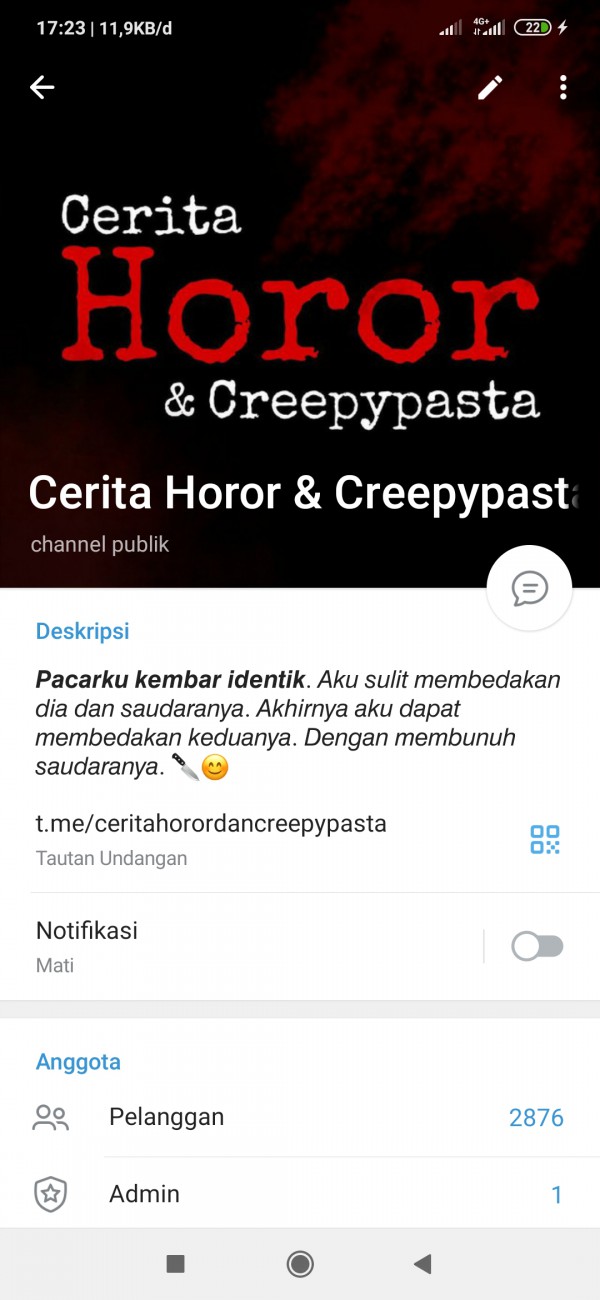Tap the system home button

(300, 1264)
